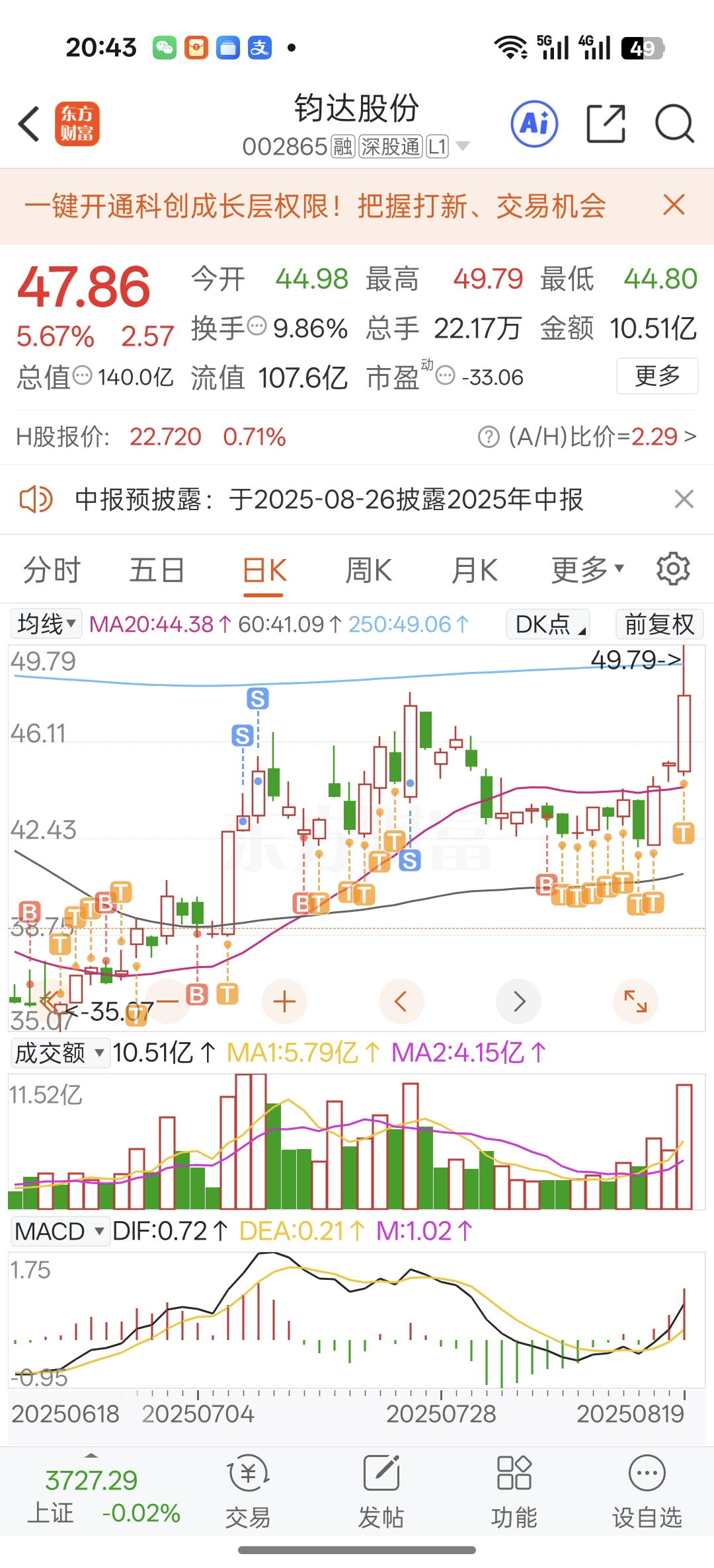Close the 科创成长层 promotion banner
Viewport: 714px width, 1568px height.
pyautogui.click(x=674, y=205)
